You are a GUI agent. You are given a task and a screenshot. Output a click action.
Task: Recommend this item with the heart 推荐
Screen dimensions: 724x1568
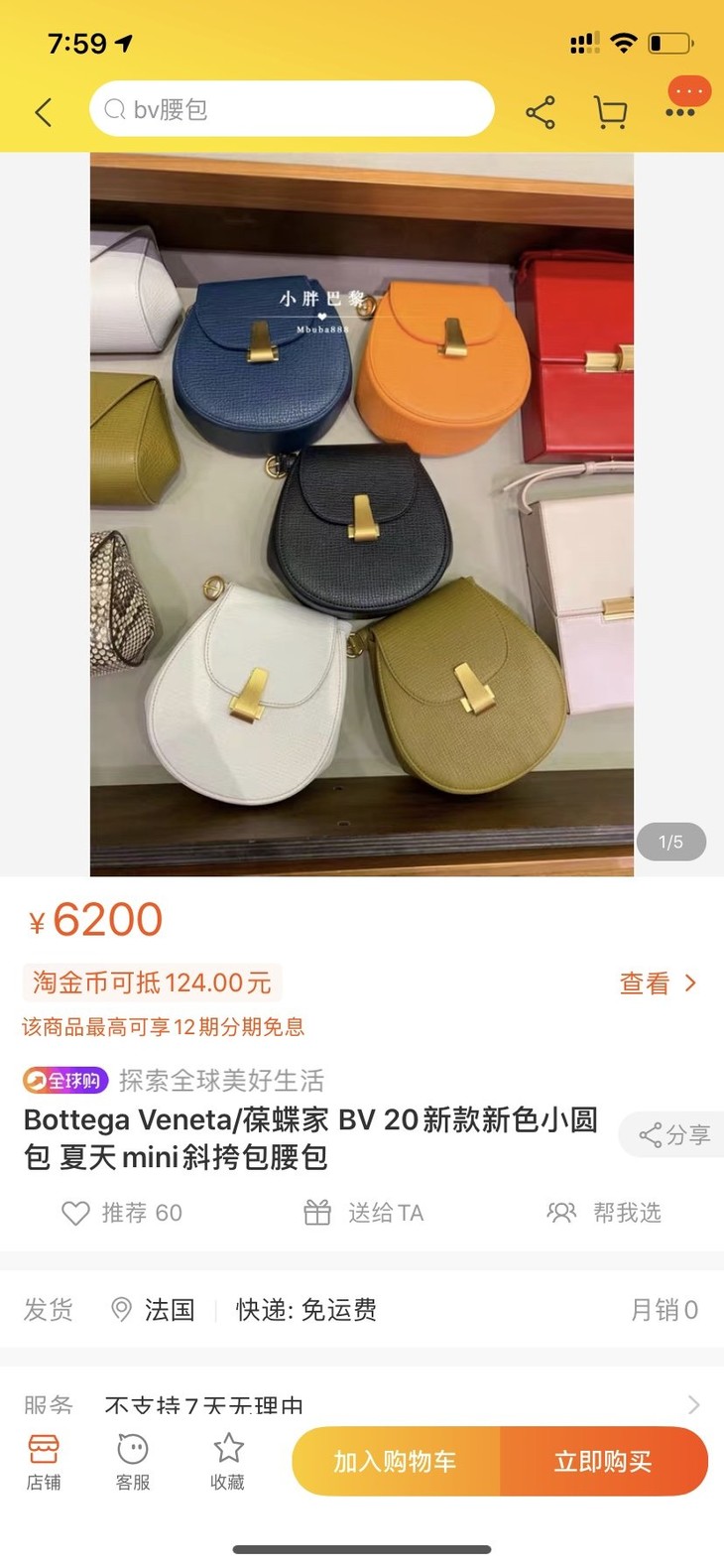pos(122,1213)
